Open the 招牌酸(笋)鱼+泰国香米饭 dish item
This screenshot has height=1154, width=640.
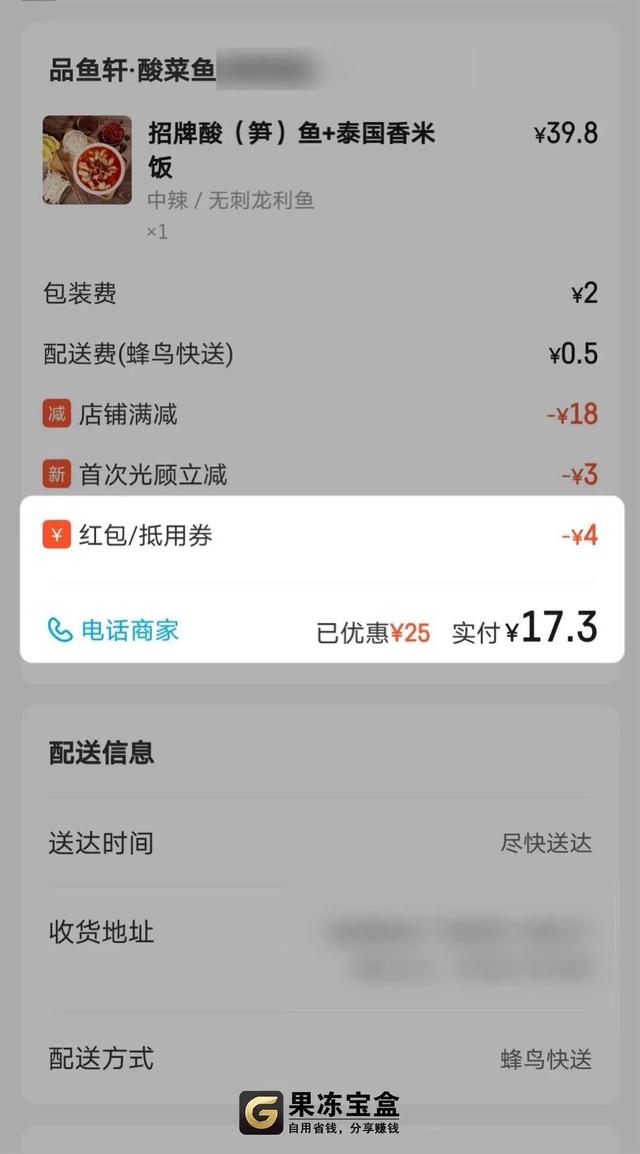click(x=290, y=147)
